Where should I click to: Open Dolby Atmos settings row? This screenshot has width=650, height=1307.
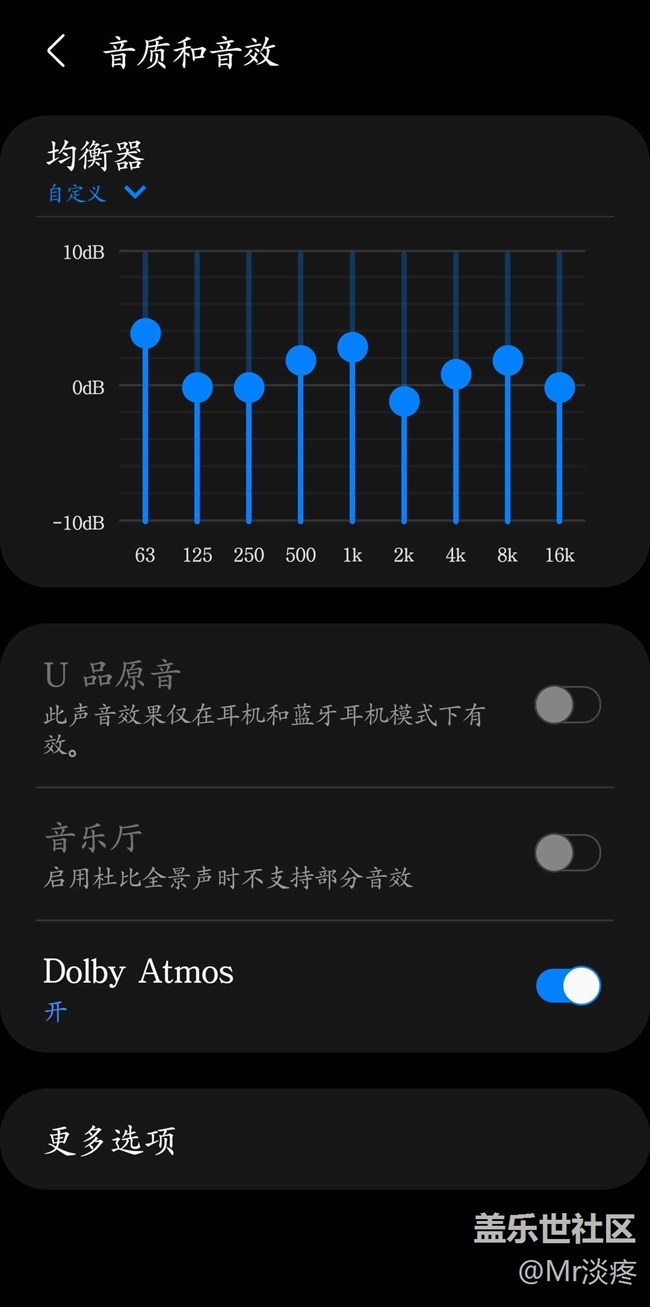250,985
